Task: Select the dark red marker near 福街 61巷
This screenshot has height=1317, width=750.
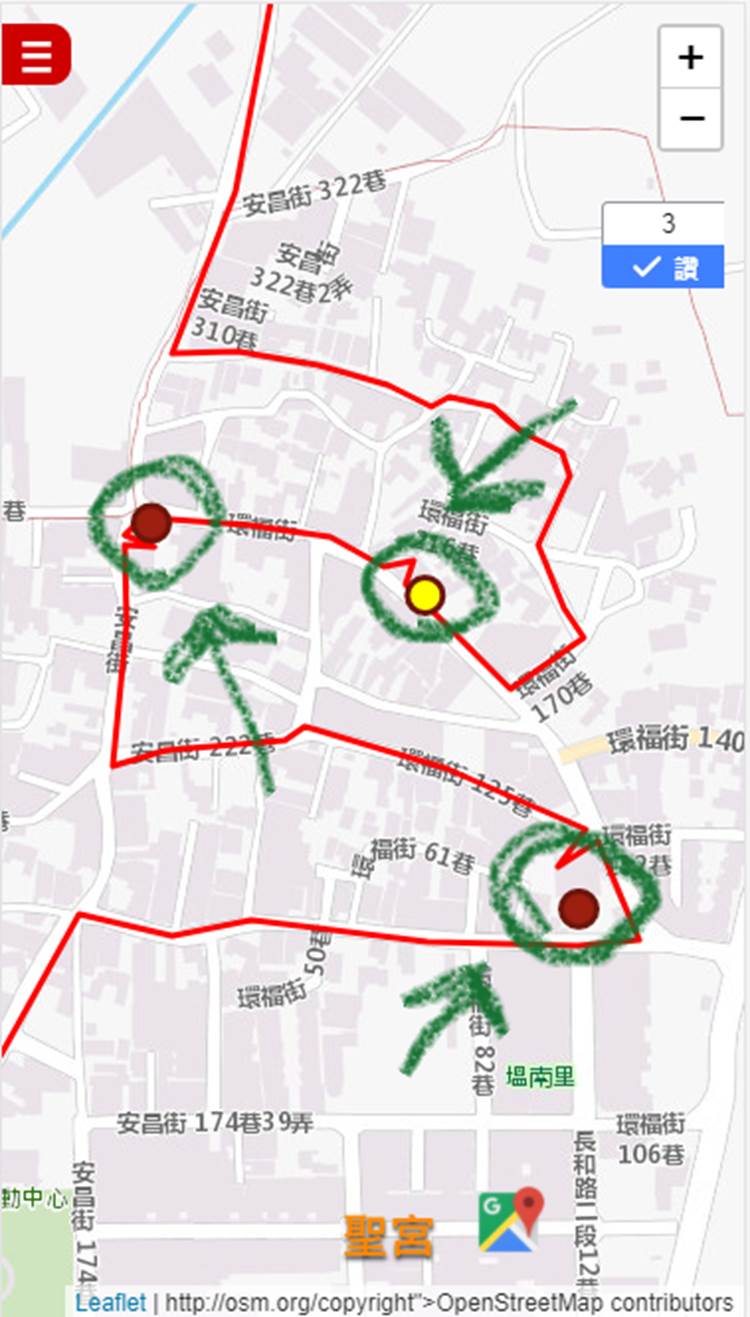Action: point(579,908)
